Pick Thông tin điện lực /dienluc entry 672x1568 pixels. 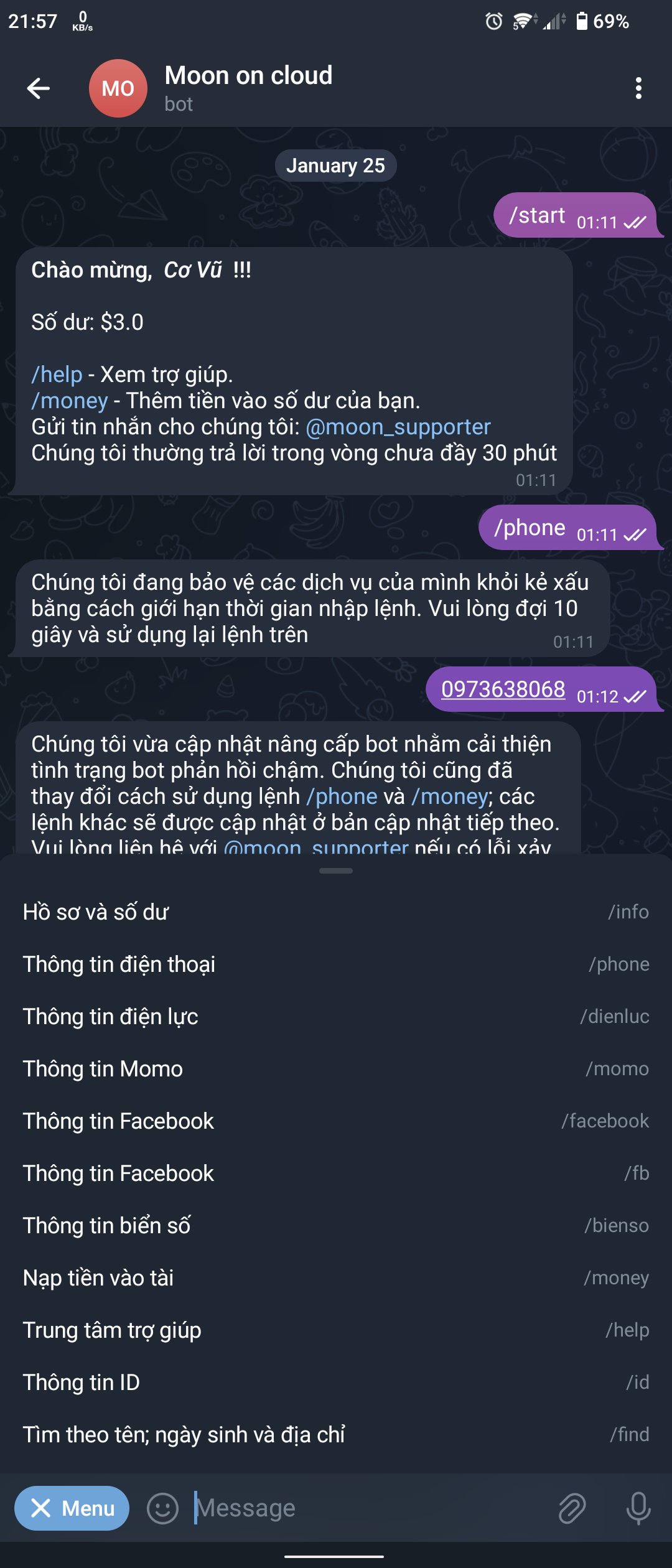pyautogui.click(x=336, y=1016)
